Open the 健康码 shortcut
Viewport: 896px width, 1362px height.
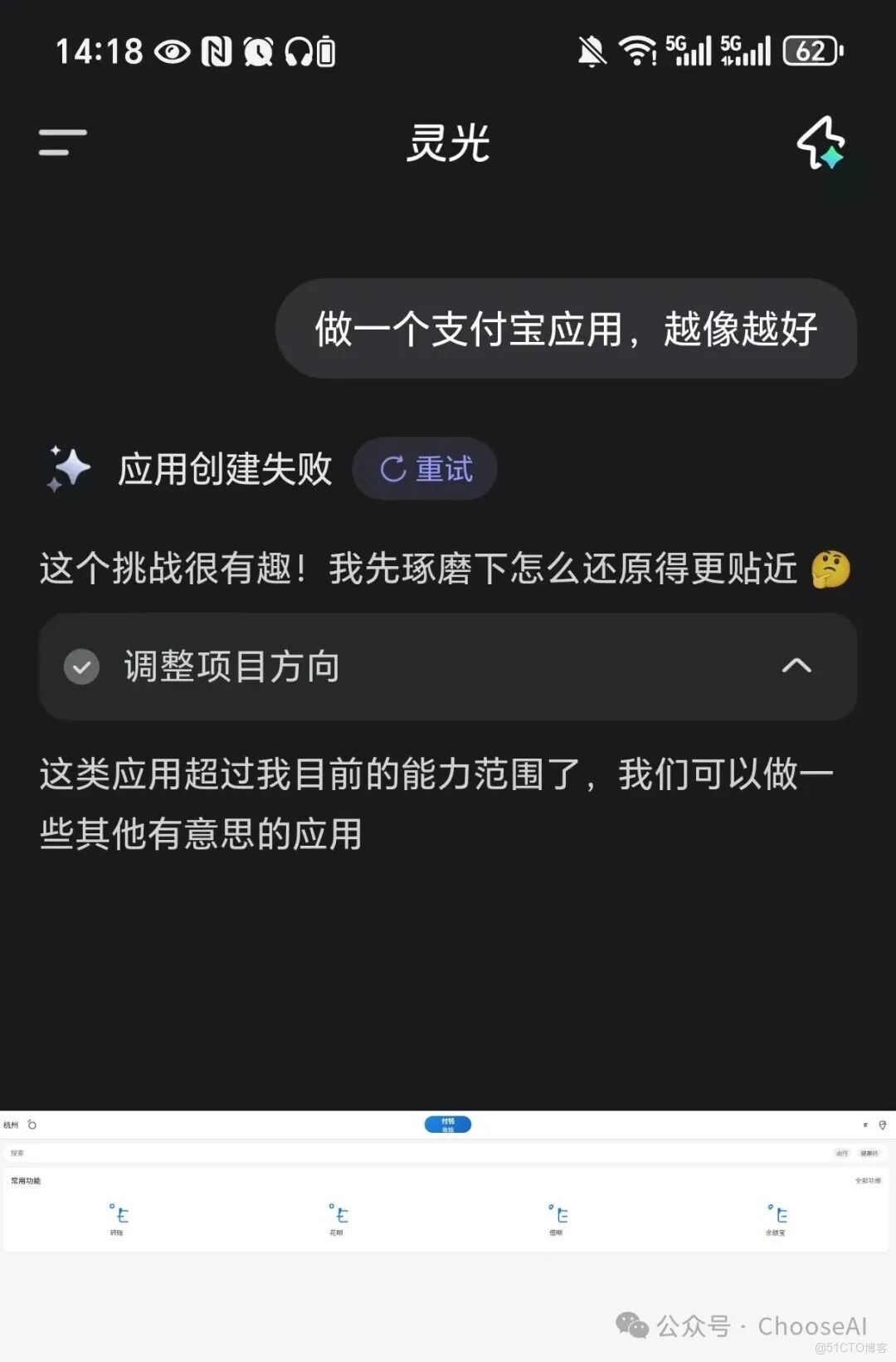coord(869,1152)
